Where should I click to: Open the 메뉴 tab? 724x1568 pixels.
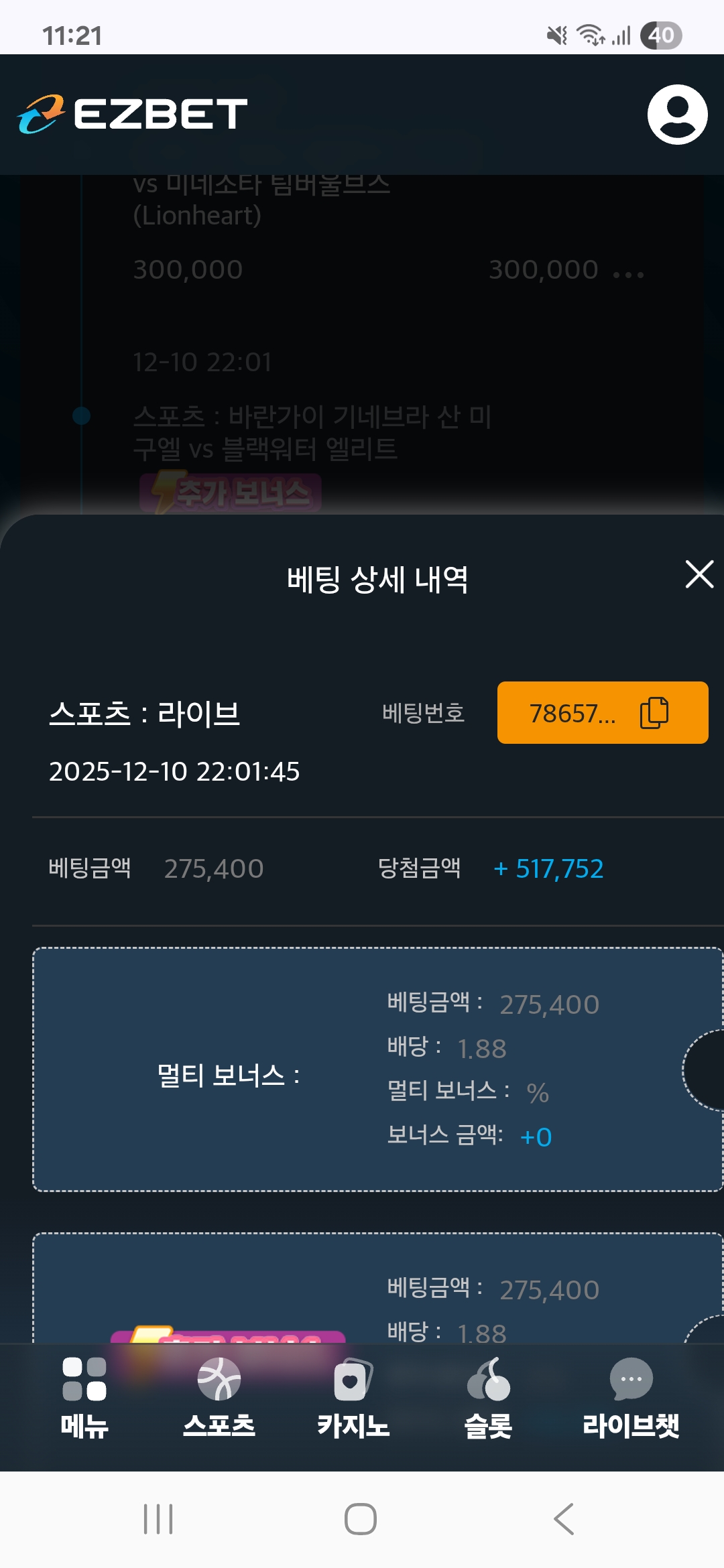pos(84,1398)
